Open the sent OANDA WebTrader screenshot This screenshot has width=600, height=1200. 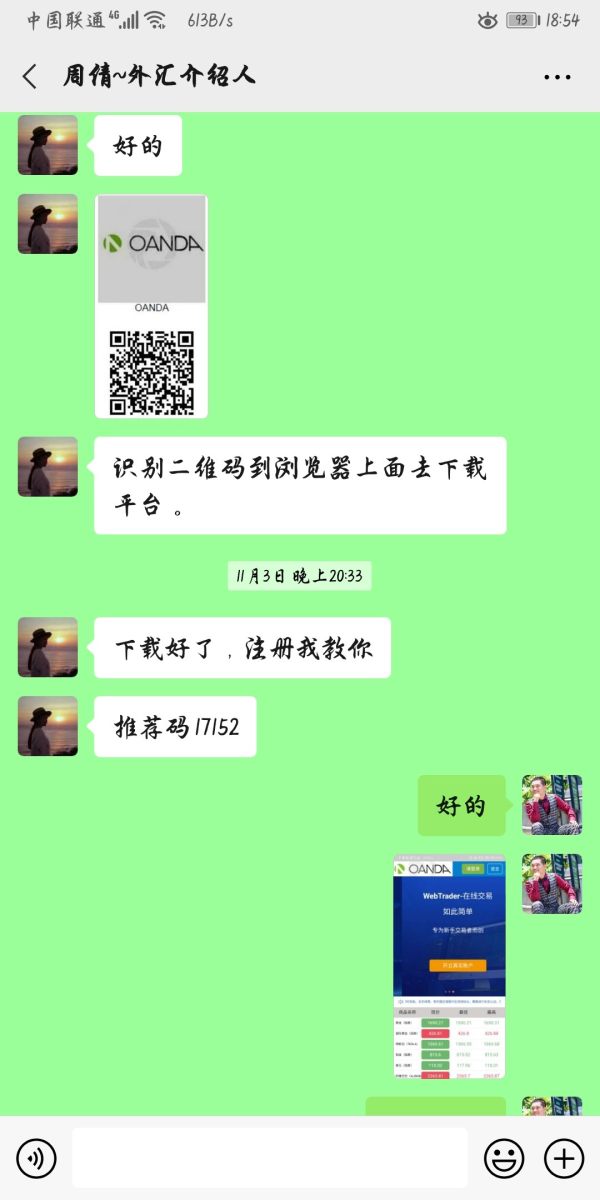click(449, 966)
